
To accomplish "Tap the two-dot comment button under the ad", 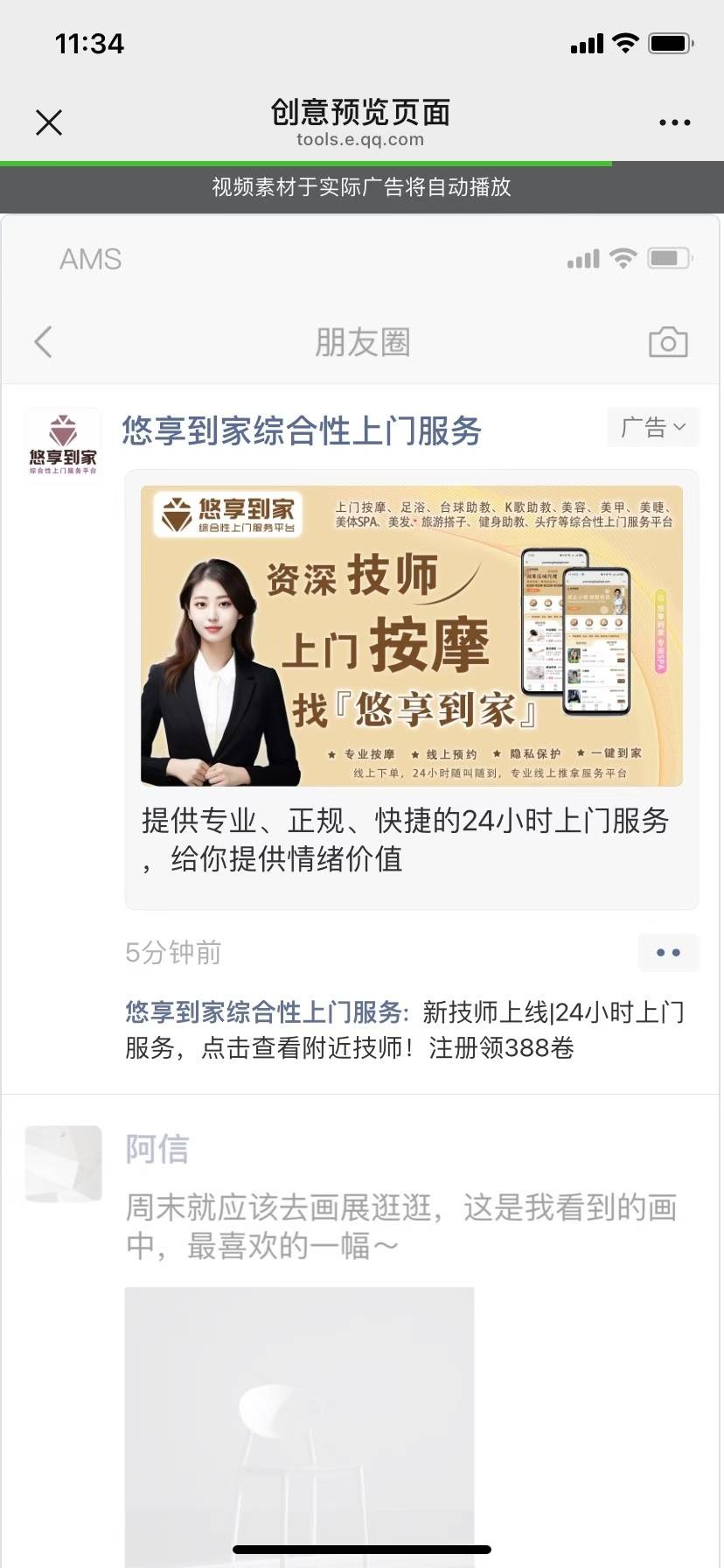I will tap(668, 953).
